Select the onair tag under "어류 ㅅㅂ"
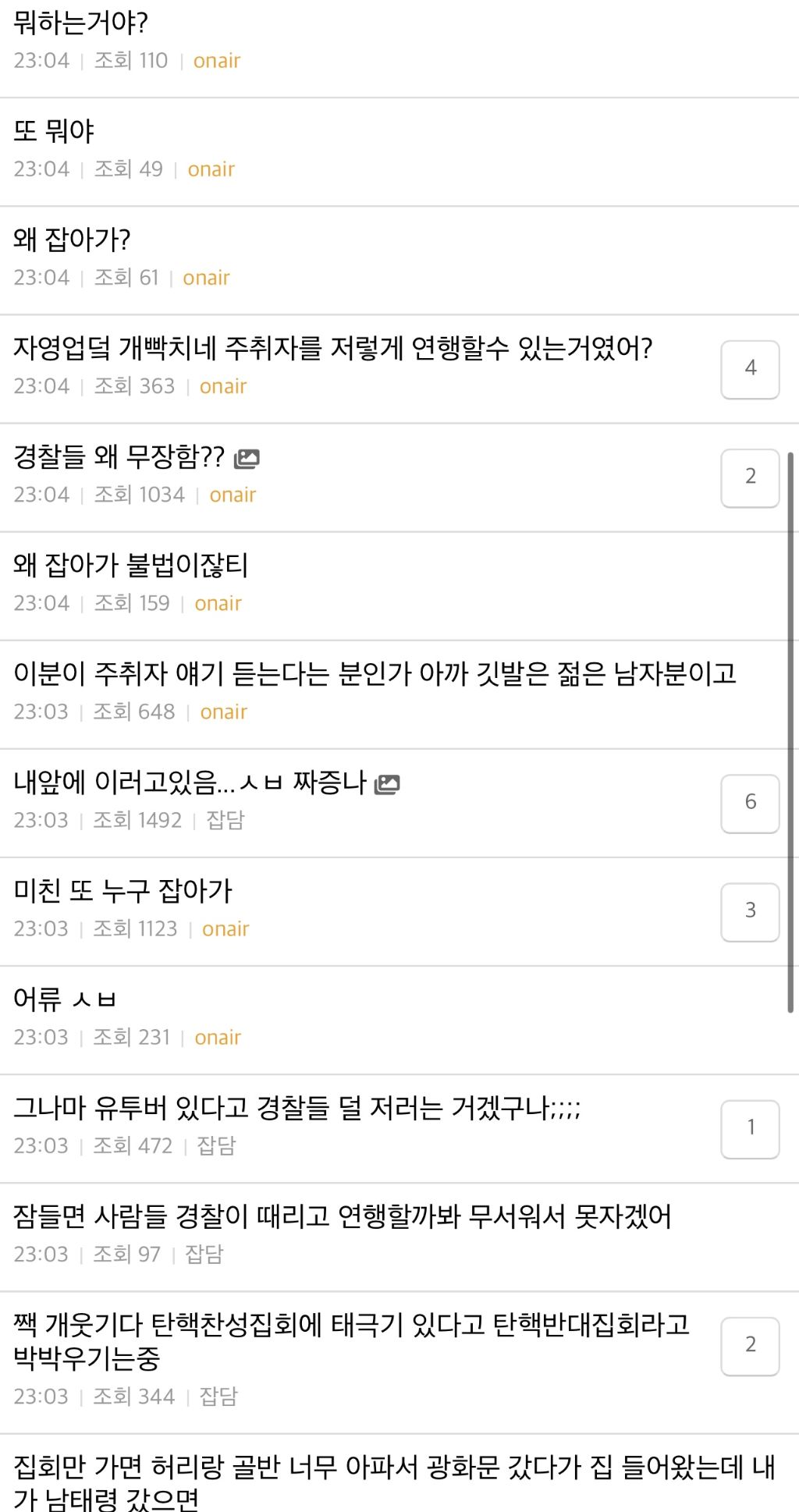 pyautogui.click(x=218, y=1038)
